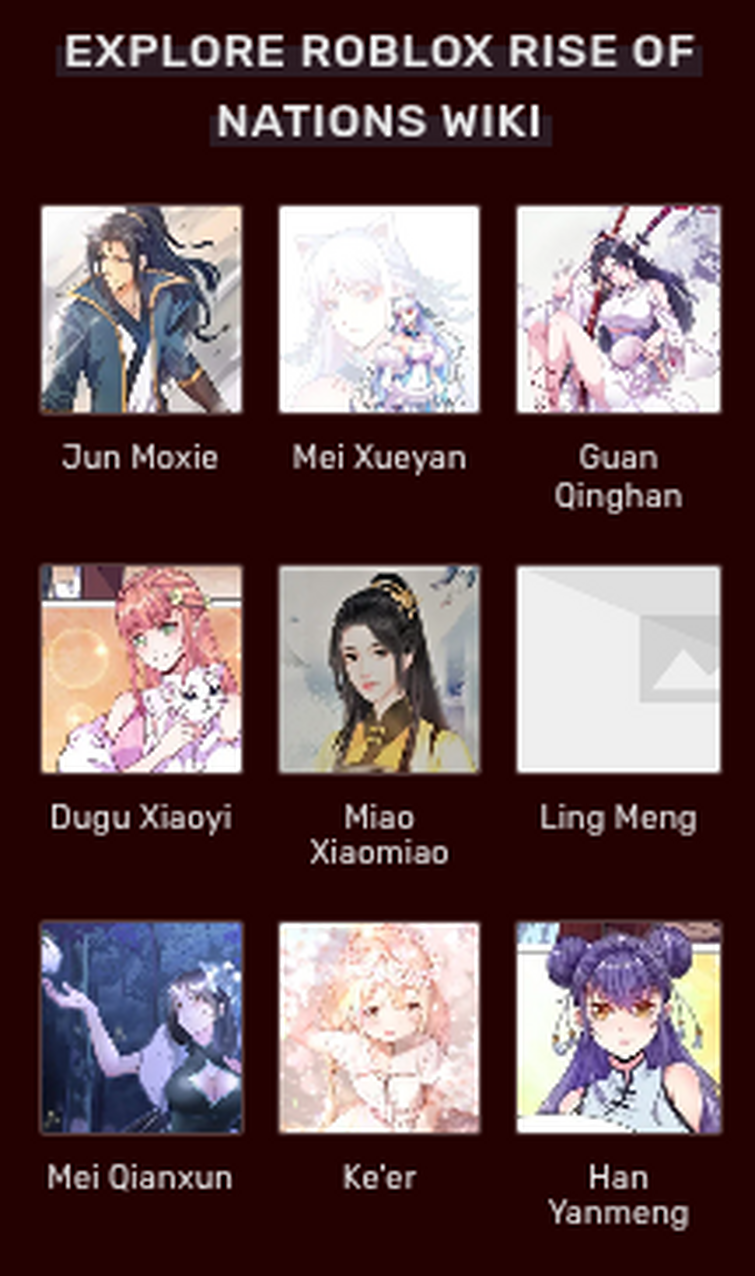Open the Jun Moxie wiki page

coord(141,310)
